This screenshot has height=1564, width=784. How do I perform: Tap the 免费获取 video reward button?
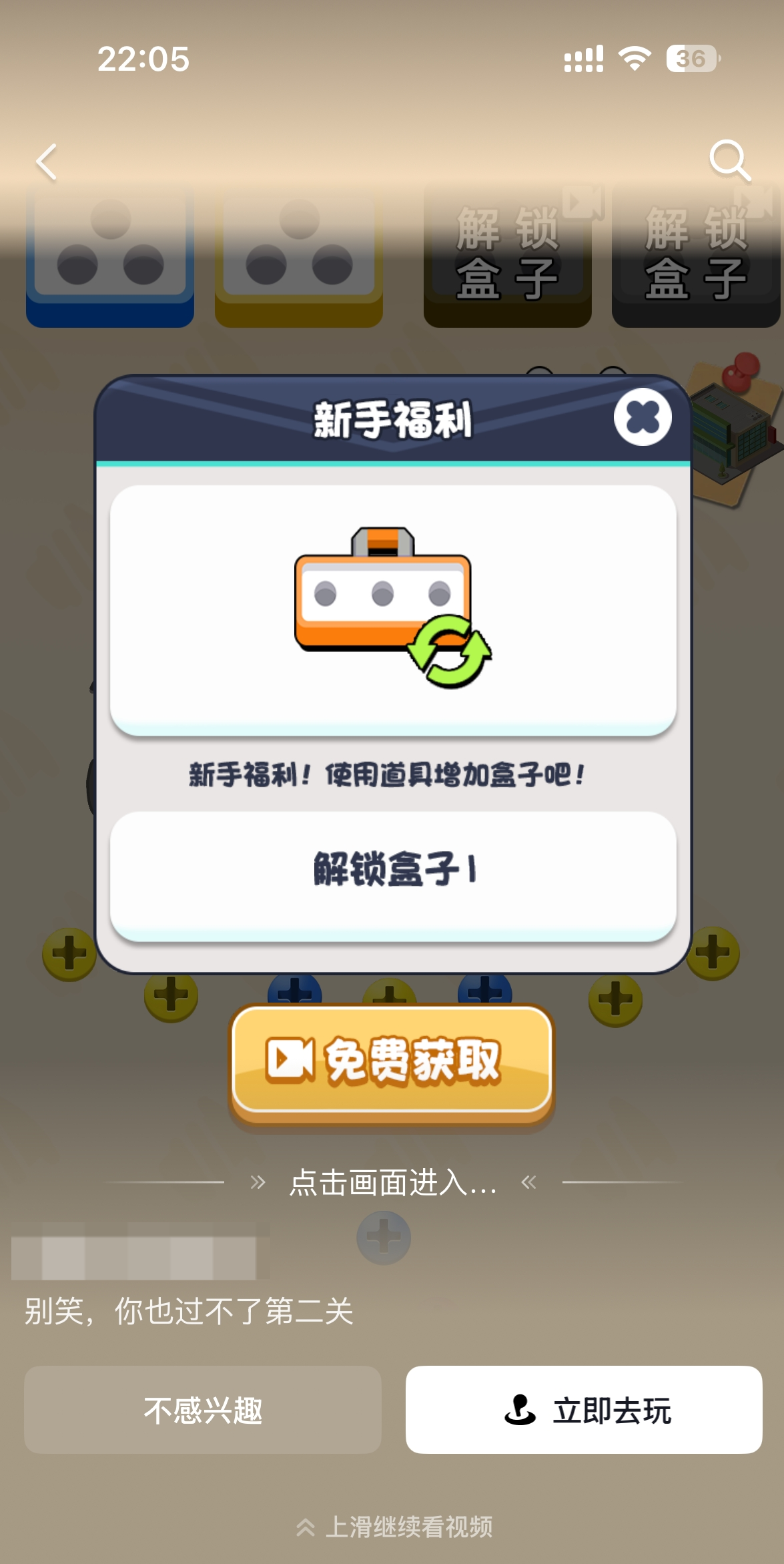click(x=392, y=1061)
